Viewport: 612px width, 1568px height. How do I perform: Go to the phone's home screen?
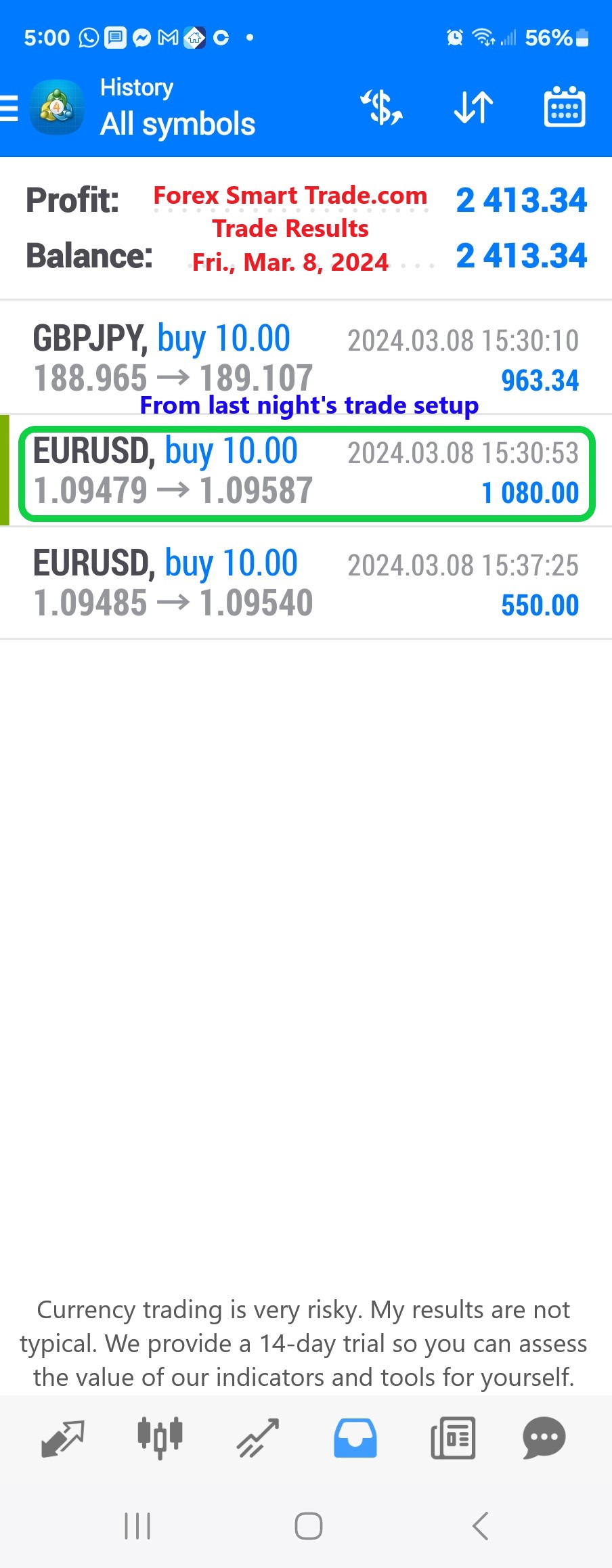[309, 1526]
